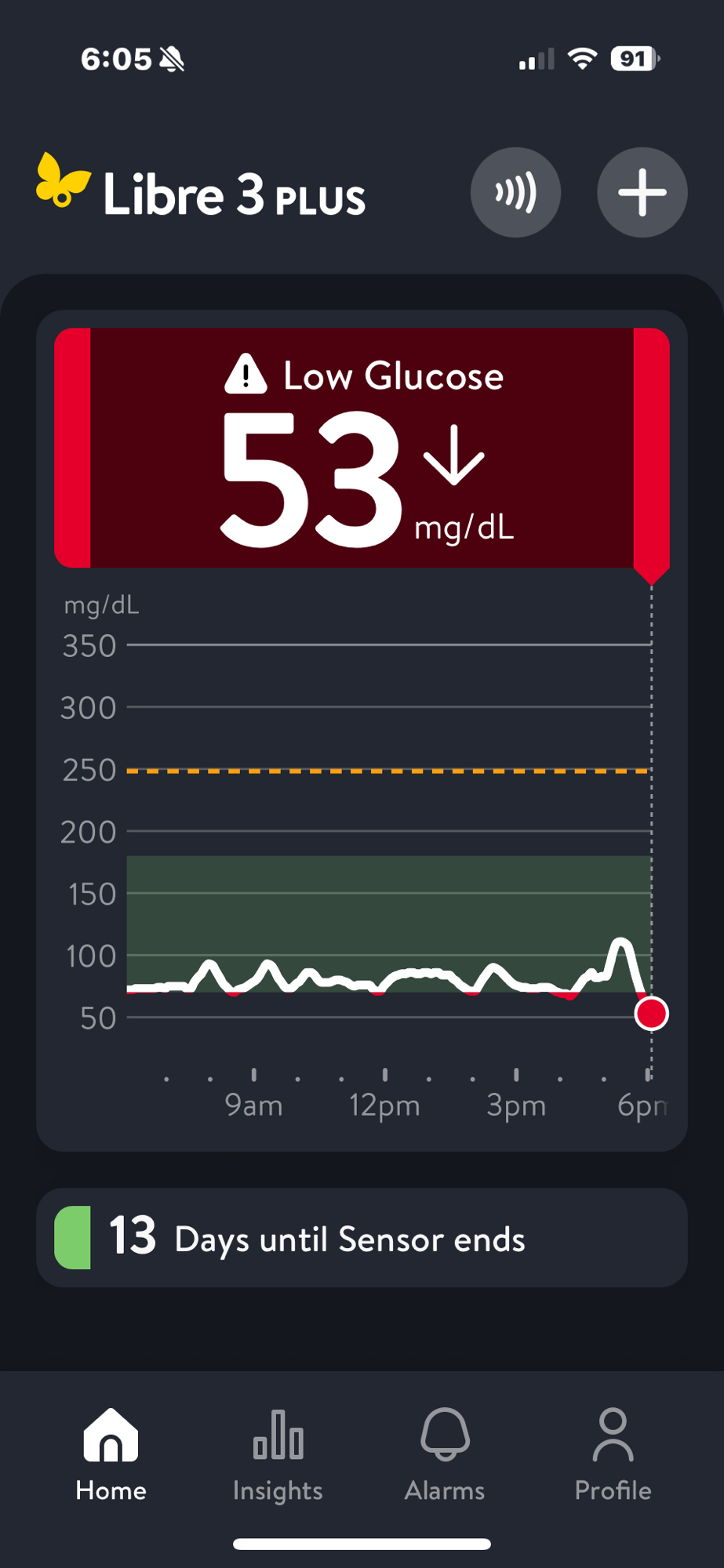Tap the sensor scan signal icon
724x1568 pixels.
click(x=515, y=192)
